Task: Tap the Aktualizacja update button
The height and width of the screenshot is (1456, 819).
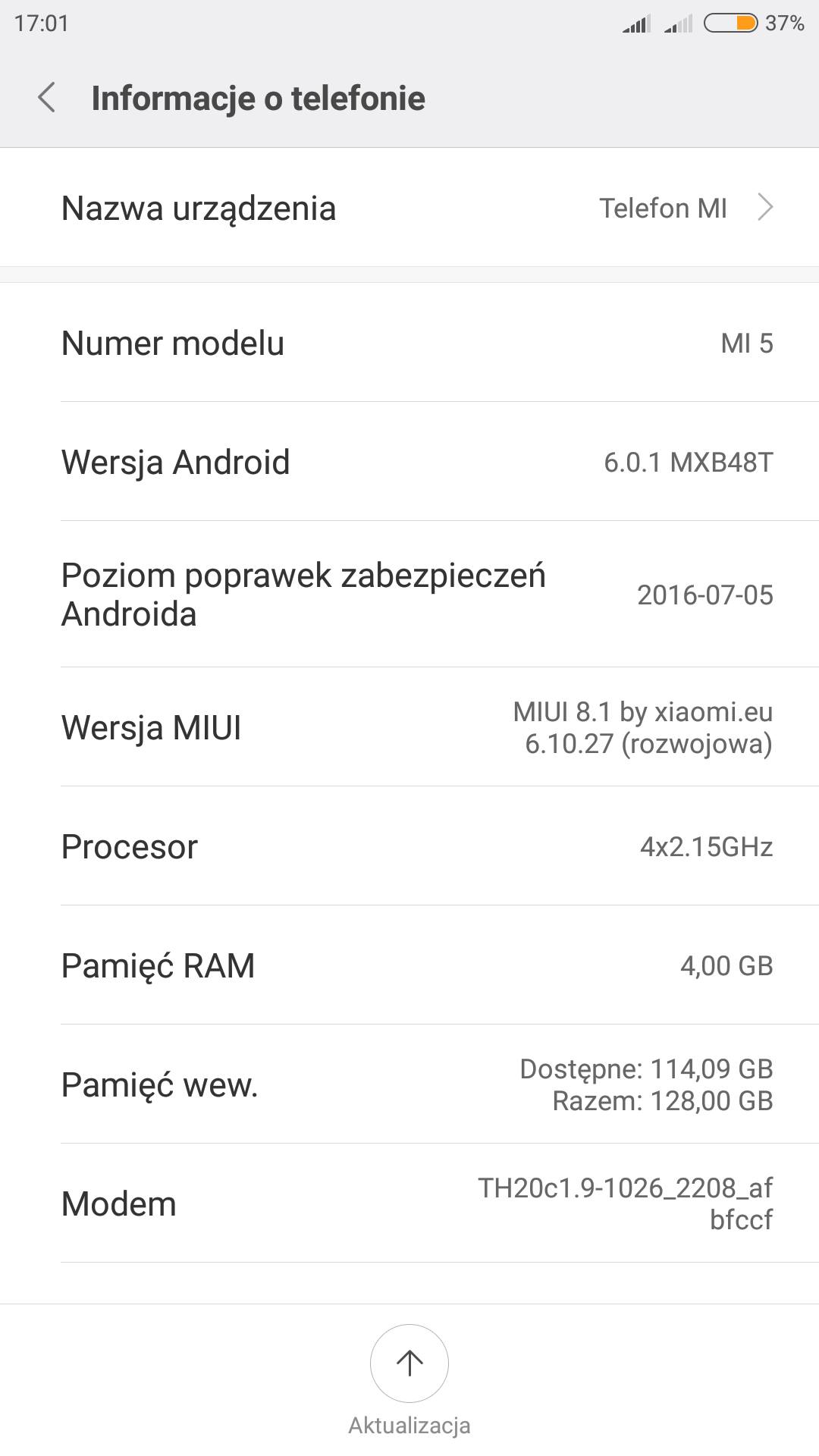Action: [409, 1363]
